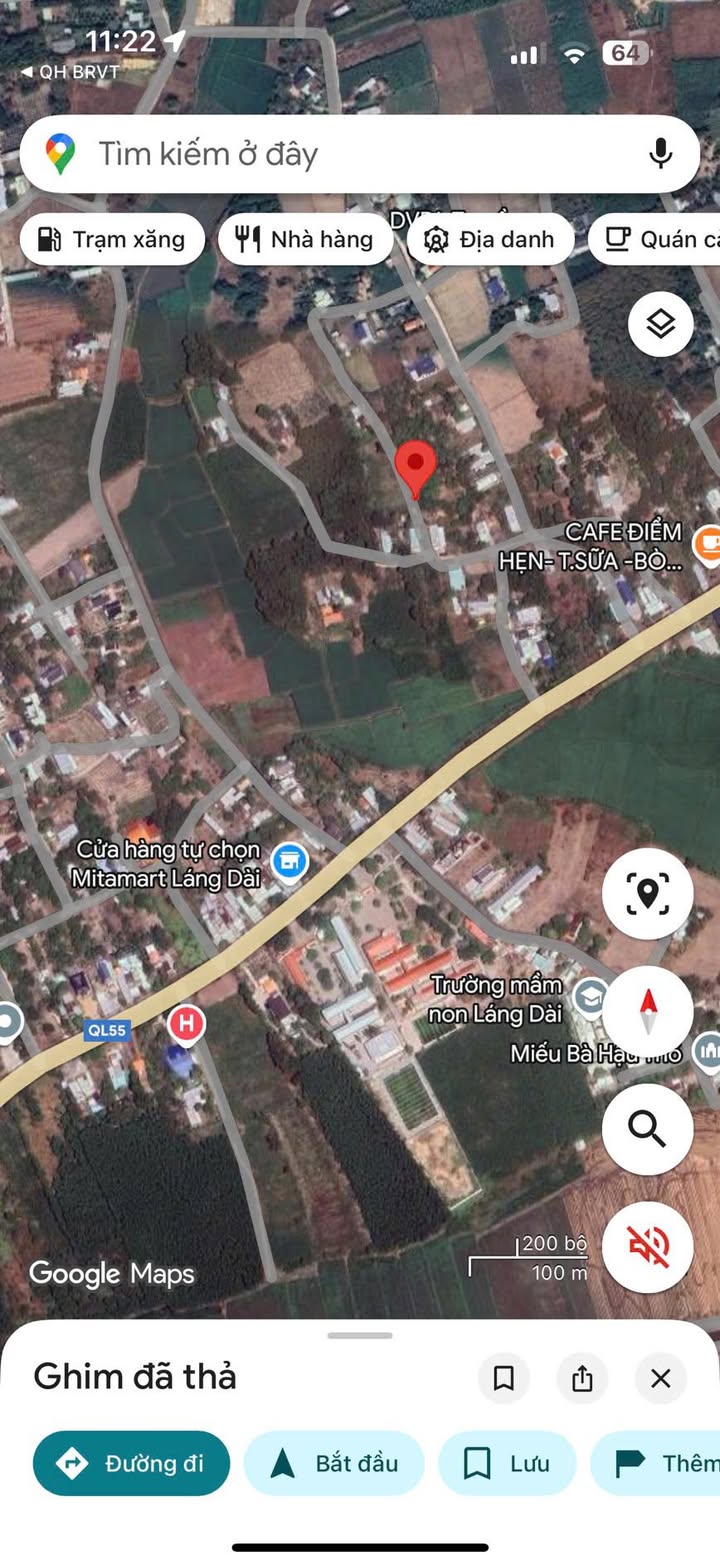This screenshot has height=1565, width=720.
Task: Share the dropped pin location
Action: click(x=582, y=1379)
